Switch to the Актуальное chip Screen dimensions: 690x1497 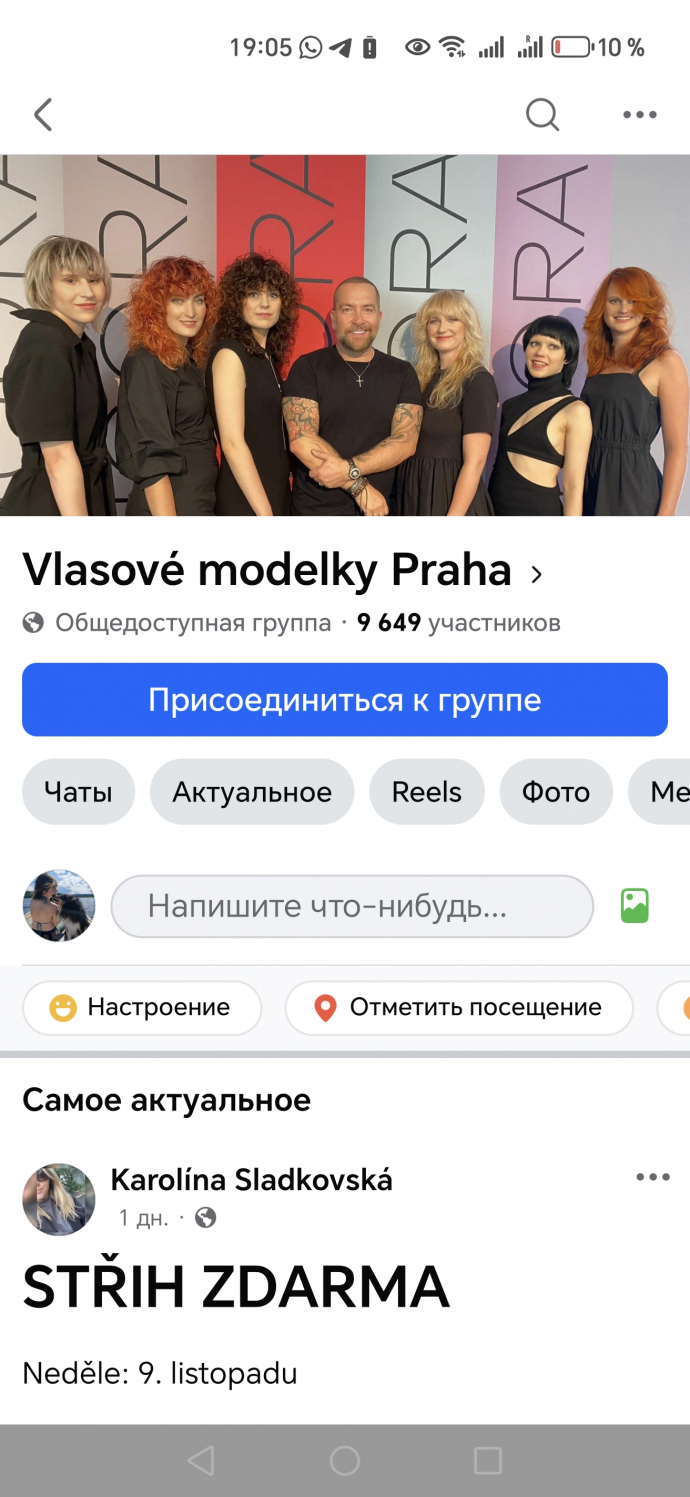[x=252, y=792]
